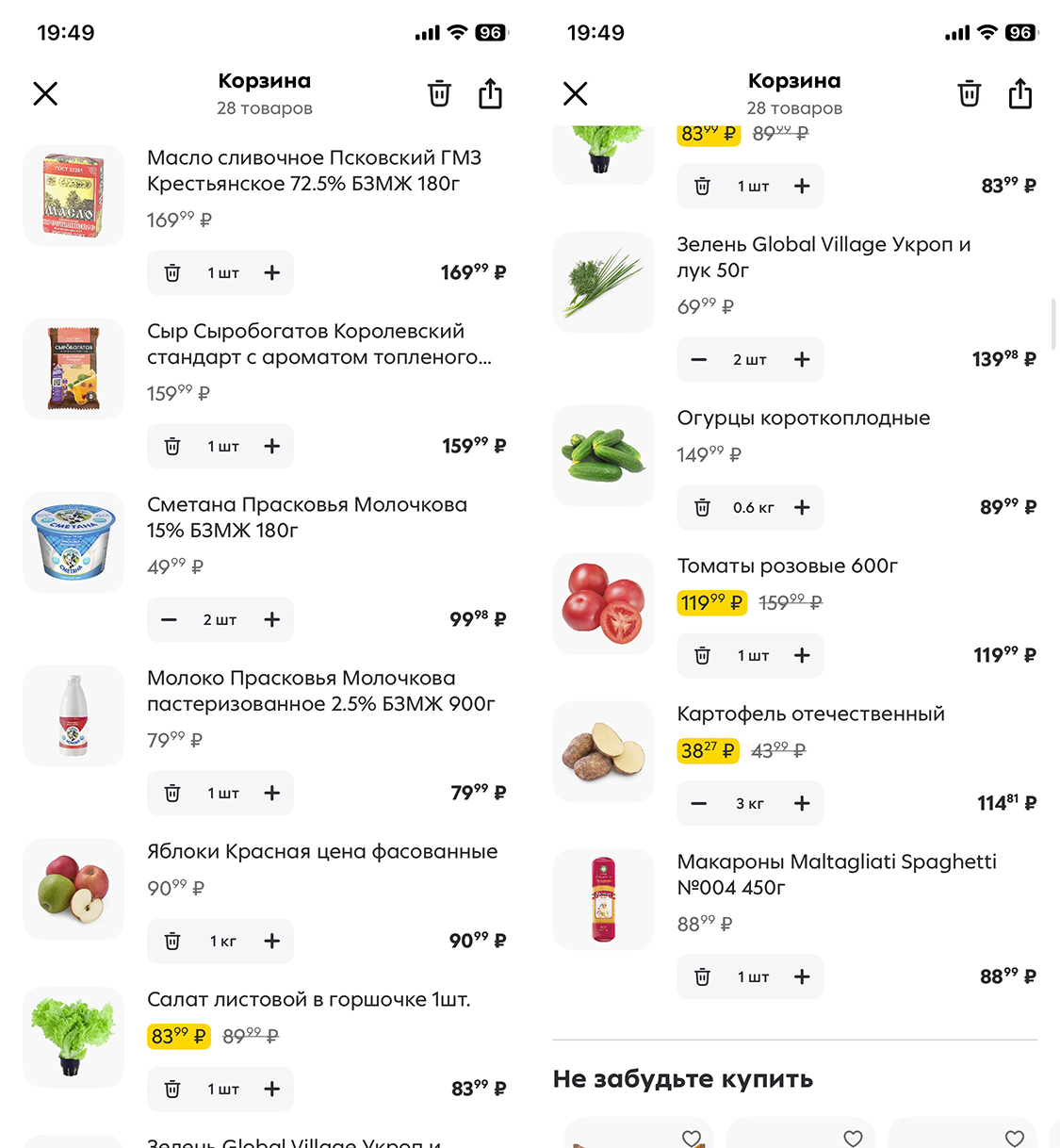Add another Сметана Прасковья Молочкова

(272, 620)
